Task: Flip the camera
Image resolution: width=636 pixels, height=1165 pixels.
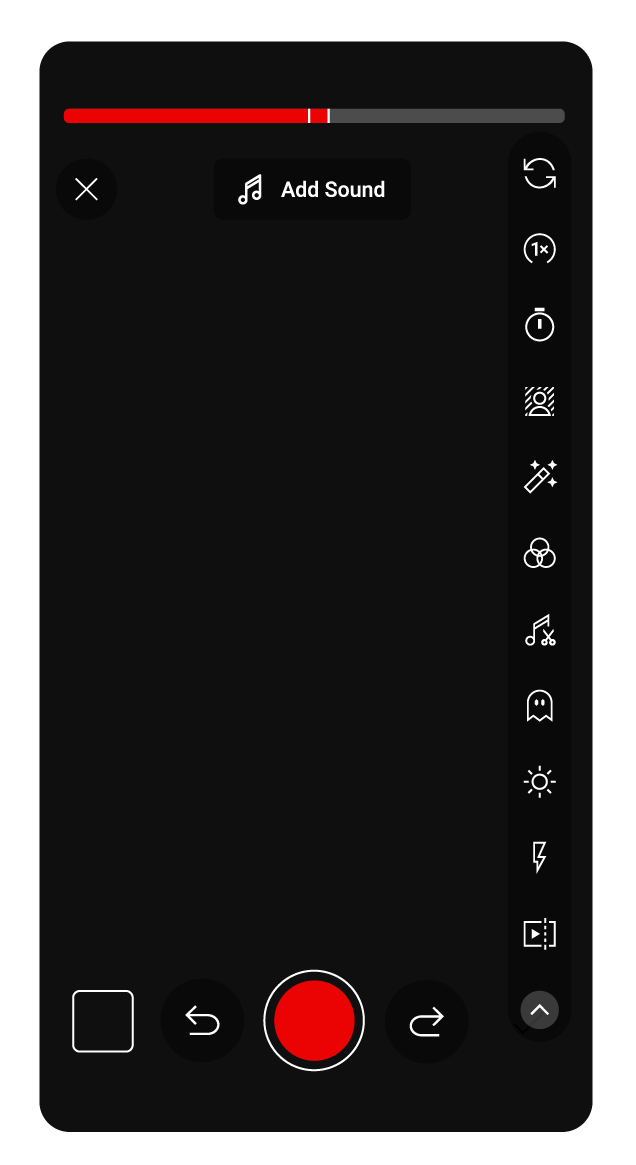Action: (x=539, y=173)
